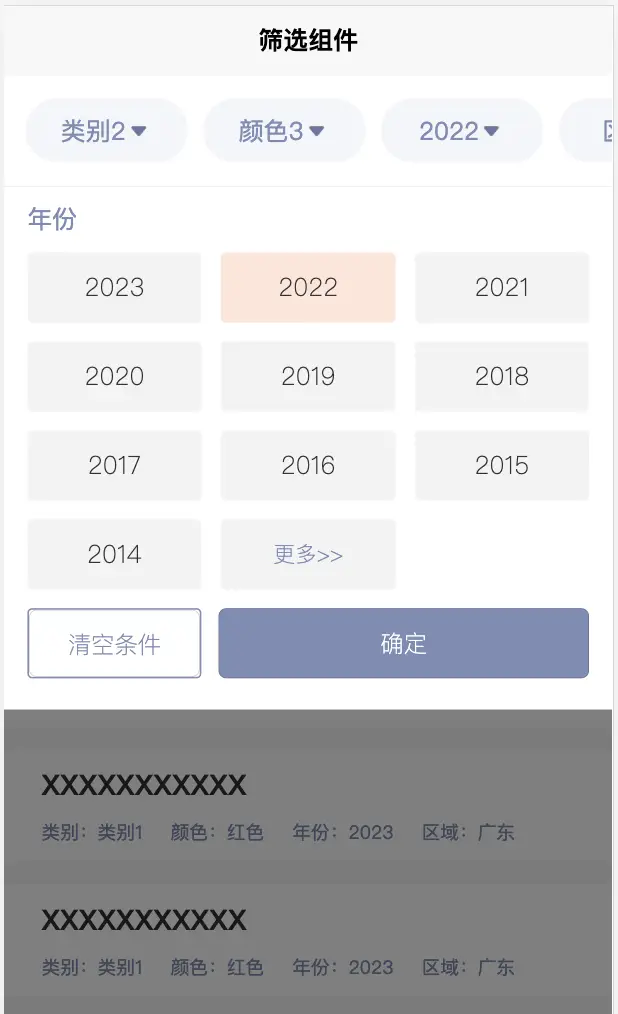Choose year 2017
The height and width of the screenshot is (1014, 618).
114,466
